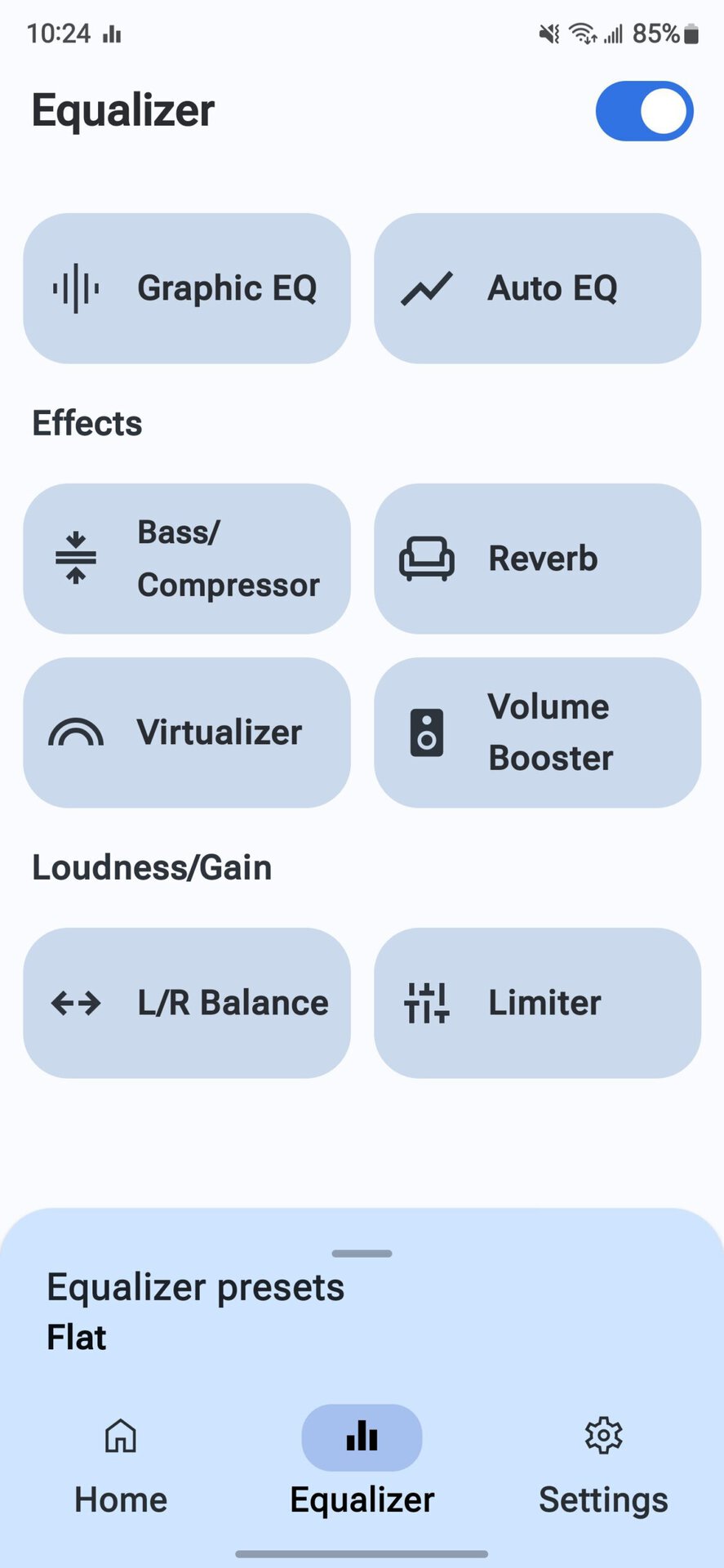This screenshot has height=1568, width=724.
Task: Tap the Equalizer tab in bottom navigation
Action: (x=362, y=1462)
